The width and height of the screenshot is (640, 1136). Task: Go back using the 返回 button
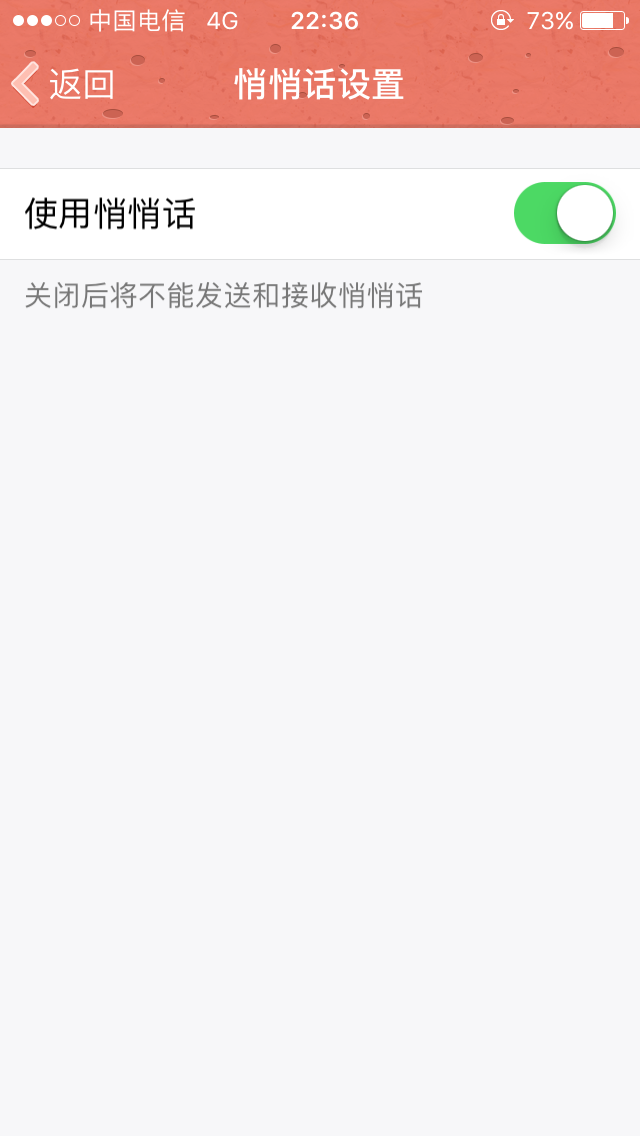coord(63,84)
